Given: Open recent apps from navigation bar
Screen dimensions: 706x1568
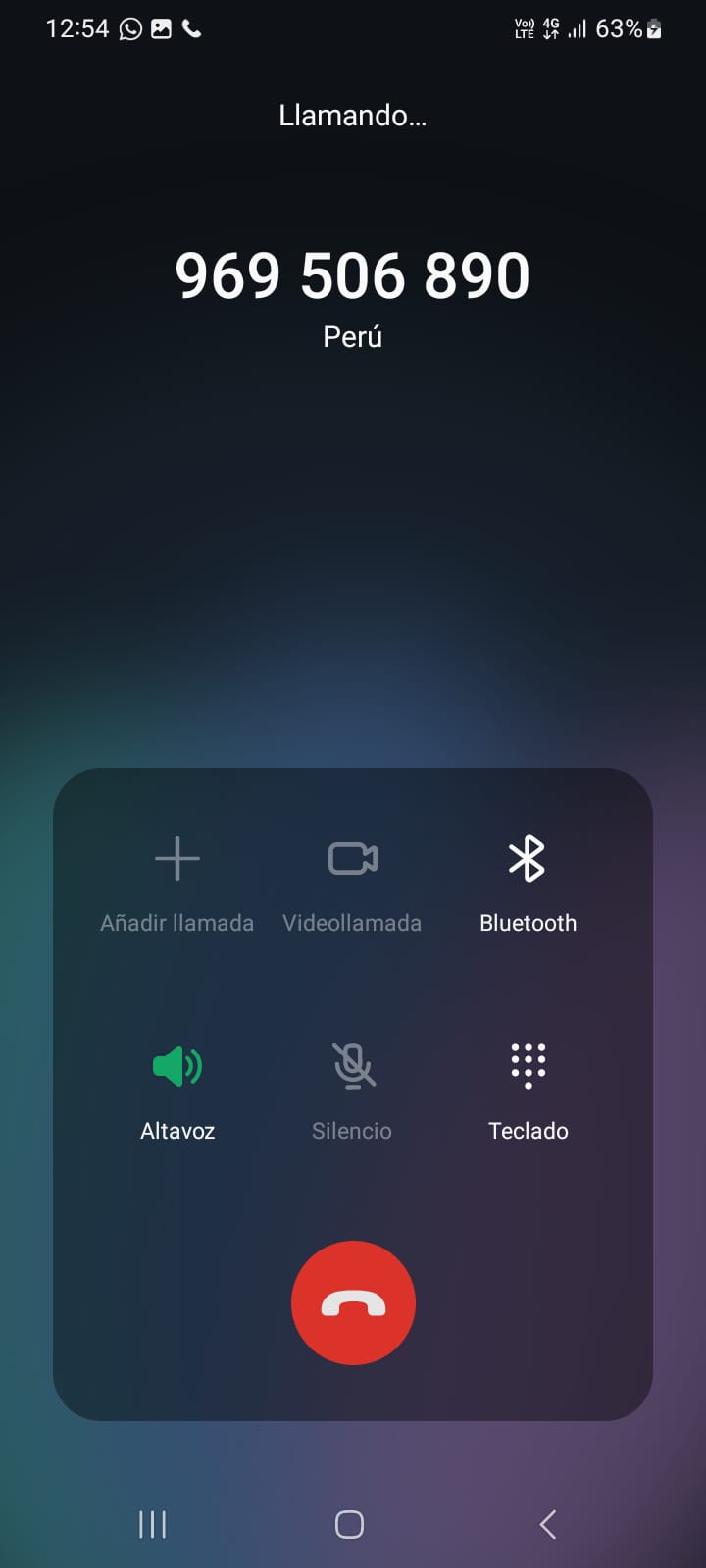Looking at the screenshot, I should pyautogui.click(x=153, y=1524).
